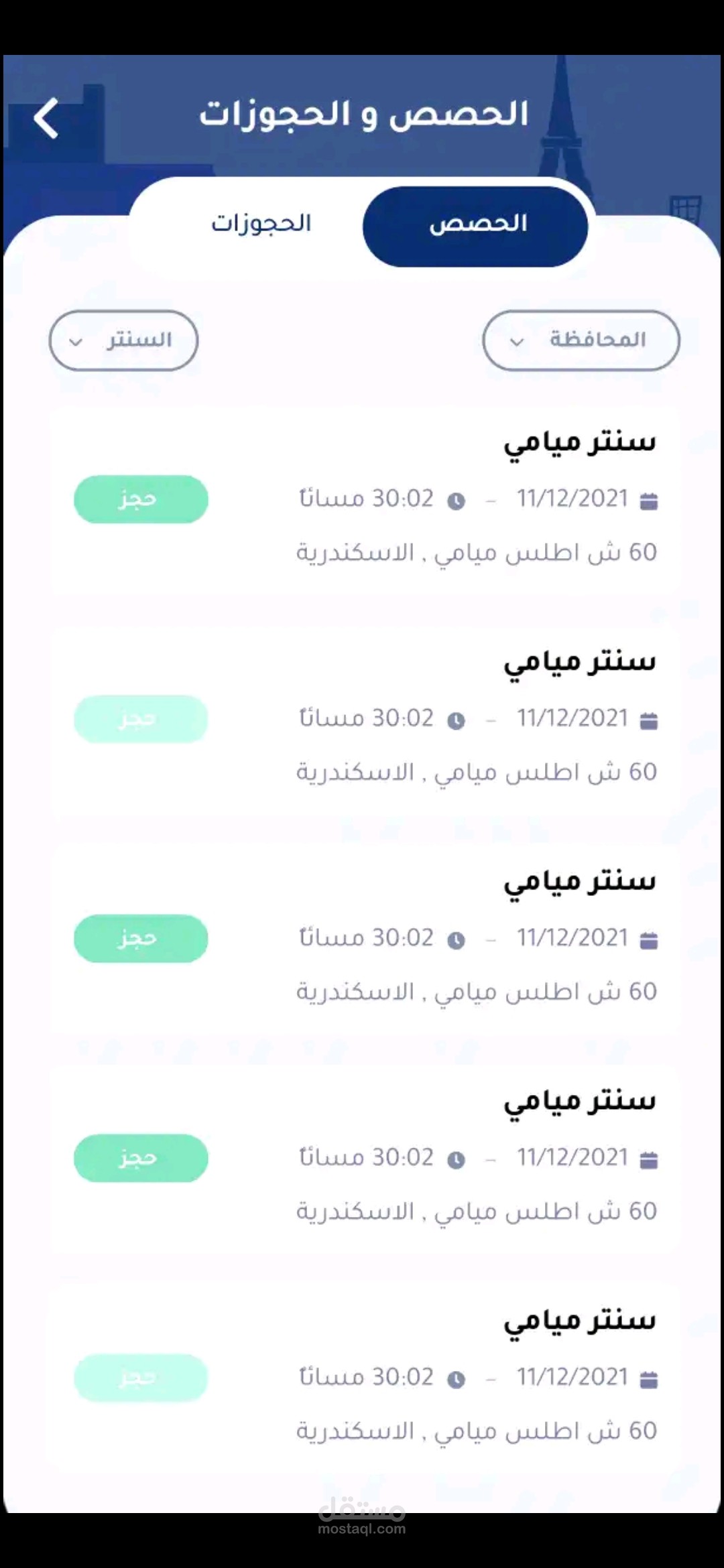The height and width of the screenshot is (1568, 724).
Task: Tap حجز on the first سنتر ميامي card
Action: (141, 499)
